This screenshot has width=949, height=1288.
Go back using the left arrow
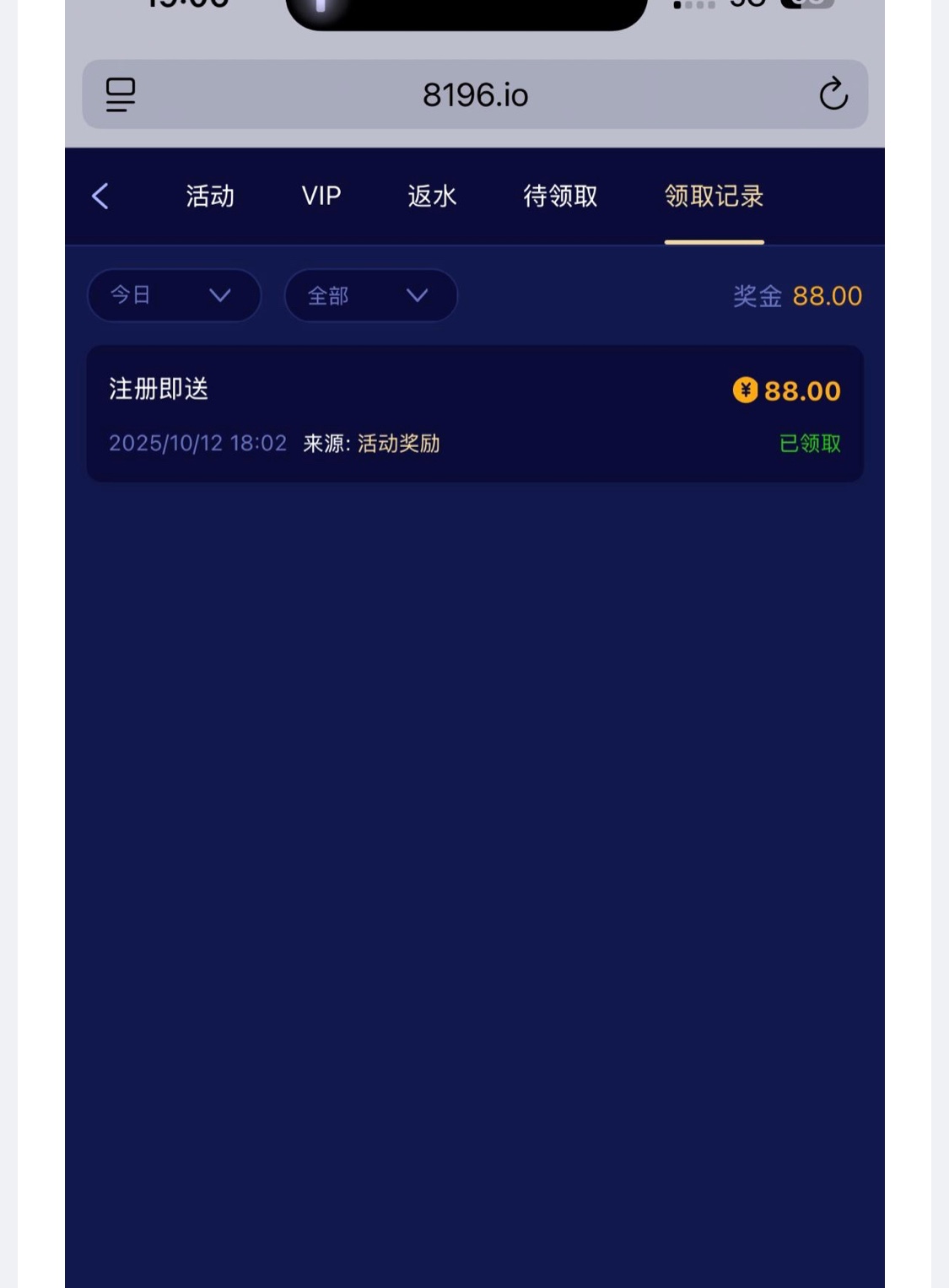100,197
